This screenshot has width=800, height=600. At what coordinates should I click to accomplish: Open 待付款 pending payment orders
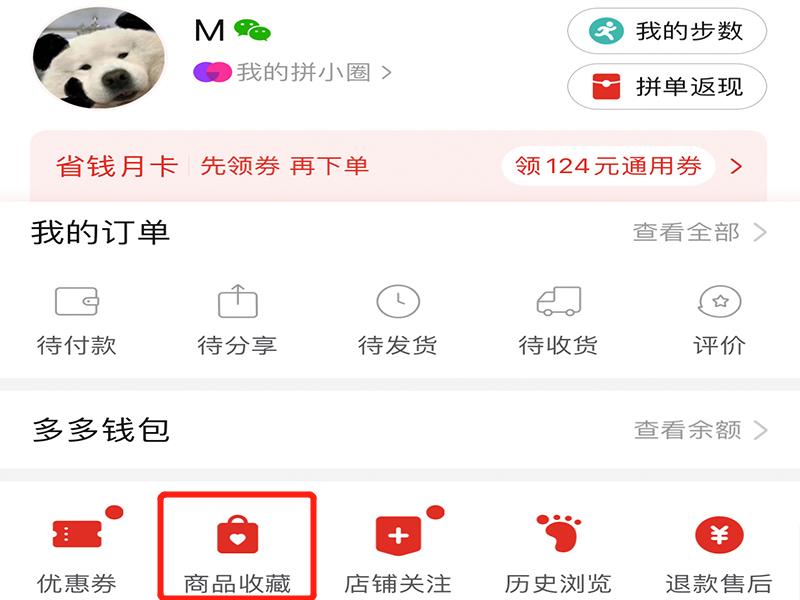[x=77, y=320]
